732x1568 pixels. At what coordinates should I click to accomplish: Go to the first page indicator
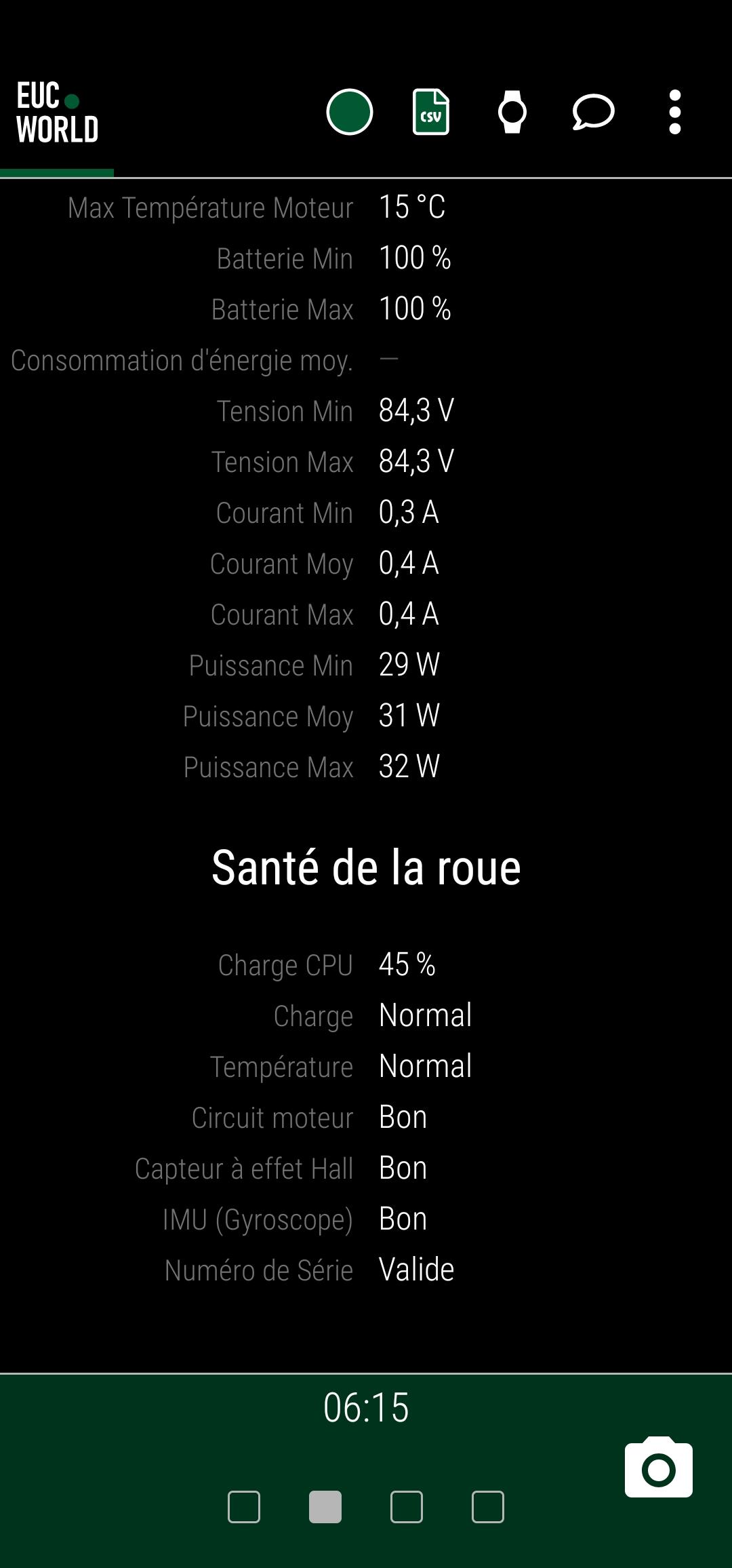[244, 1507]
